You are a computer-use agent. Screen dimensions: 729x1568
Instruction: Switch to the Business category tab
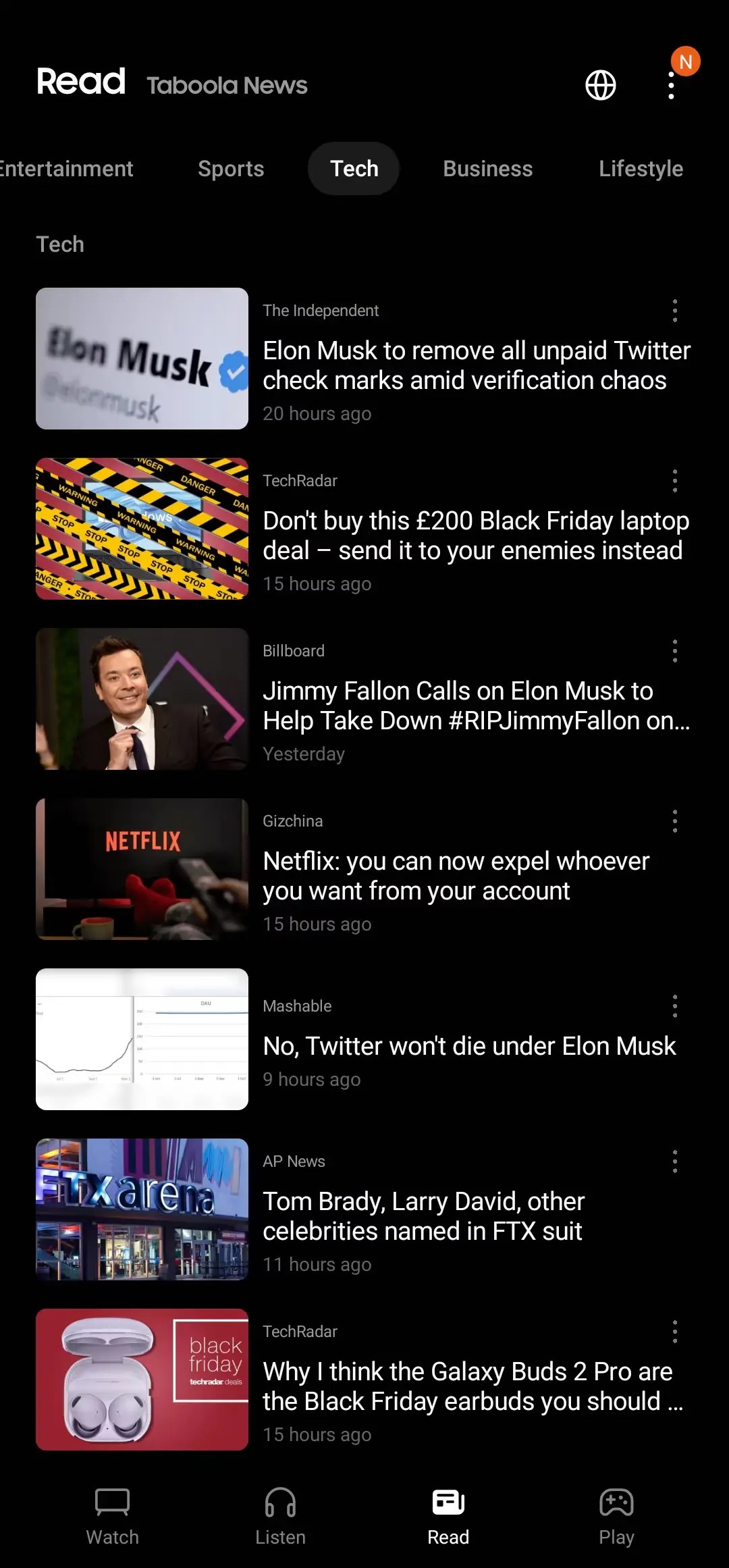(x=487, y=169)
